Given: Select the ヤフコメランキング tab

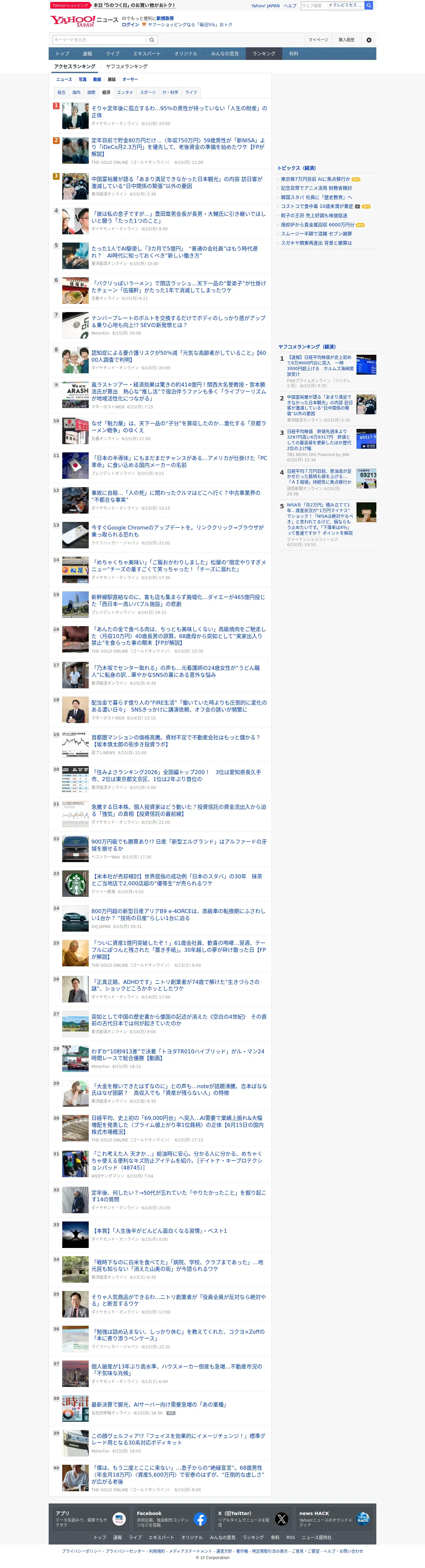Looking at the screenshot, I should pos(127,66).
